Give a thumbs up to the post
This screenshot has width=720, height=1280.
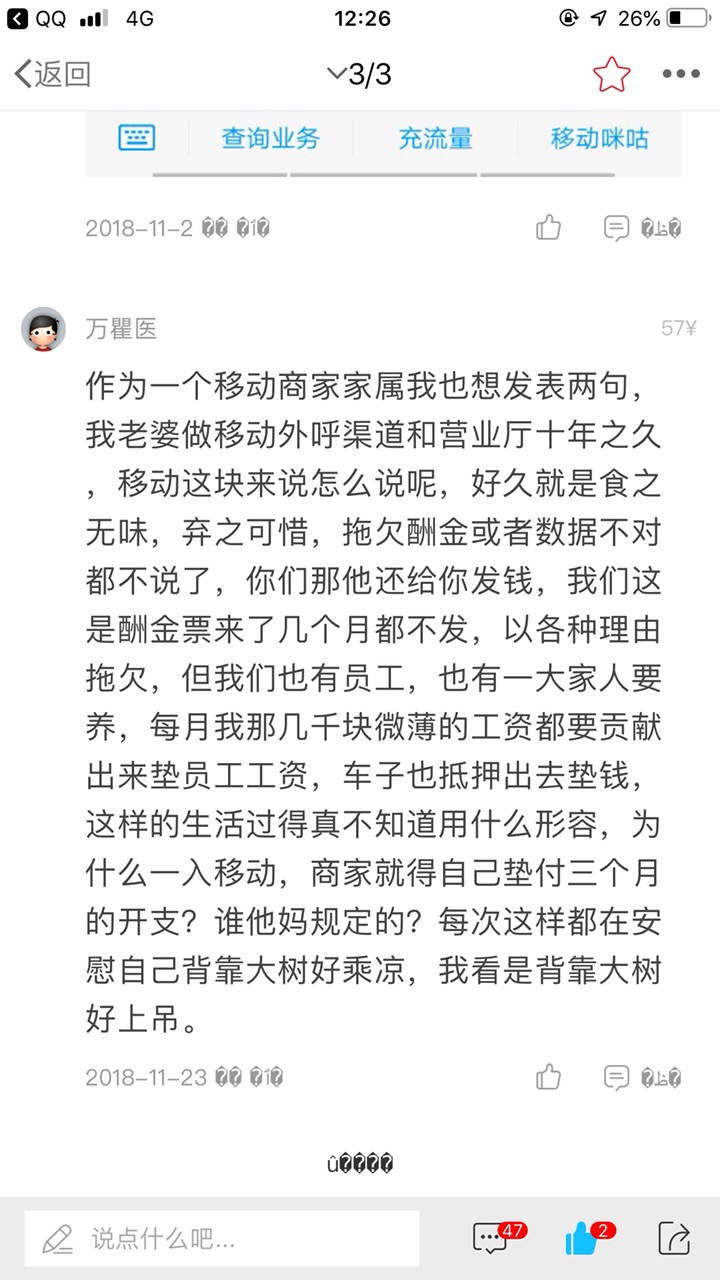[583, 1238]
